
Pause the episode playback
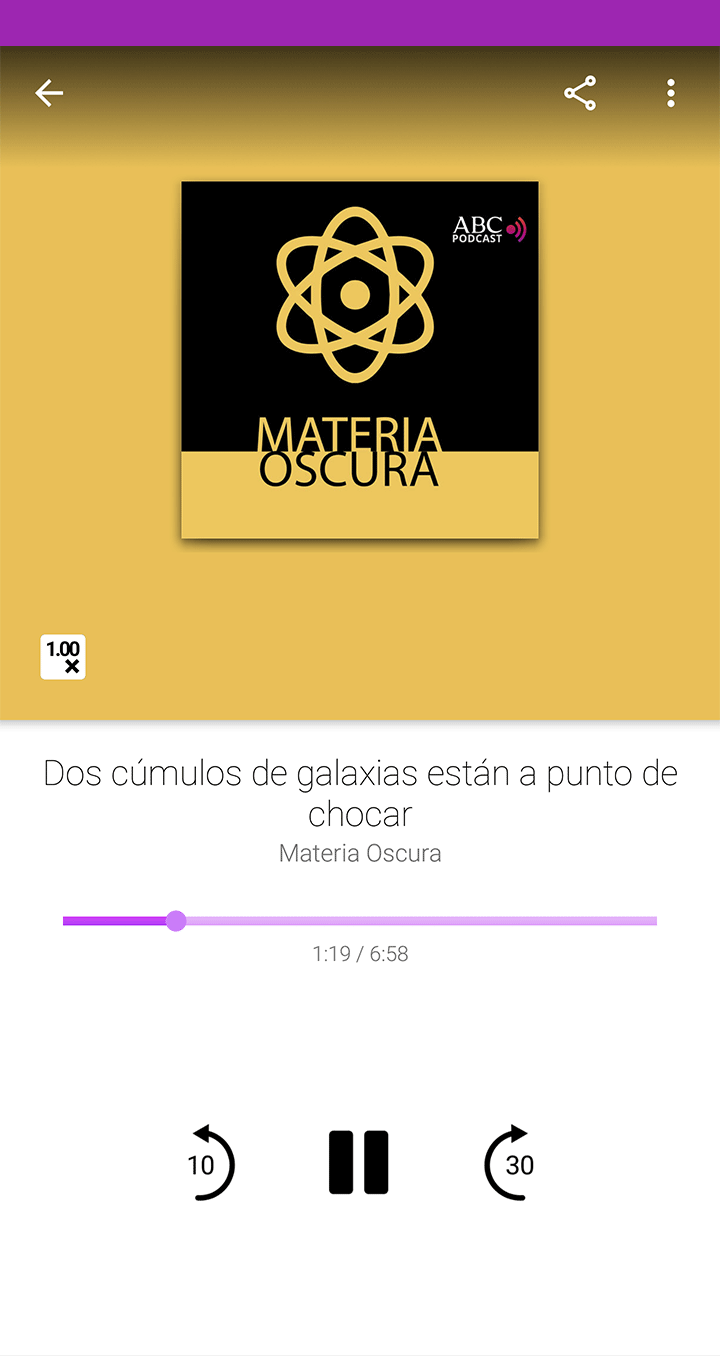tap(359, 1162)
